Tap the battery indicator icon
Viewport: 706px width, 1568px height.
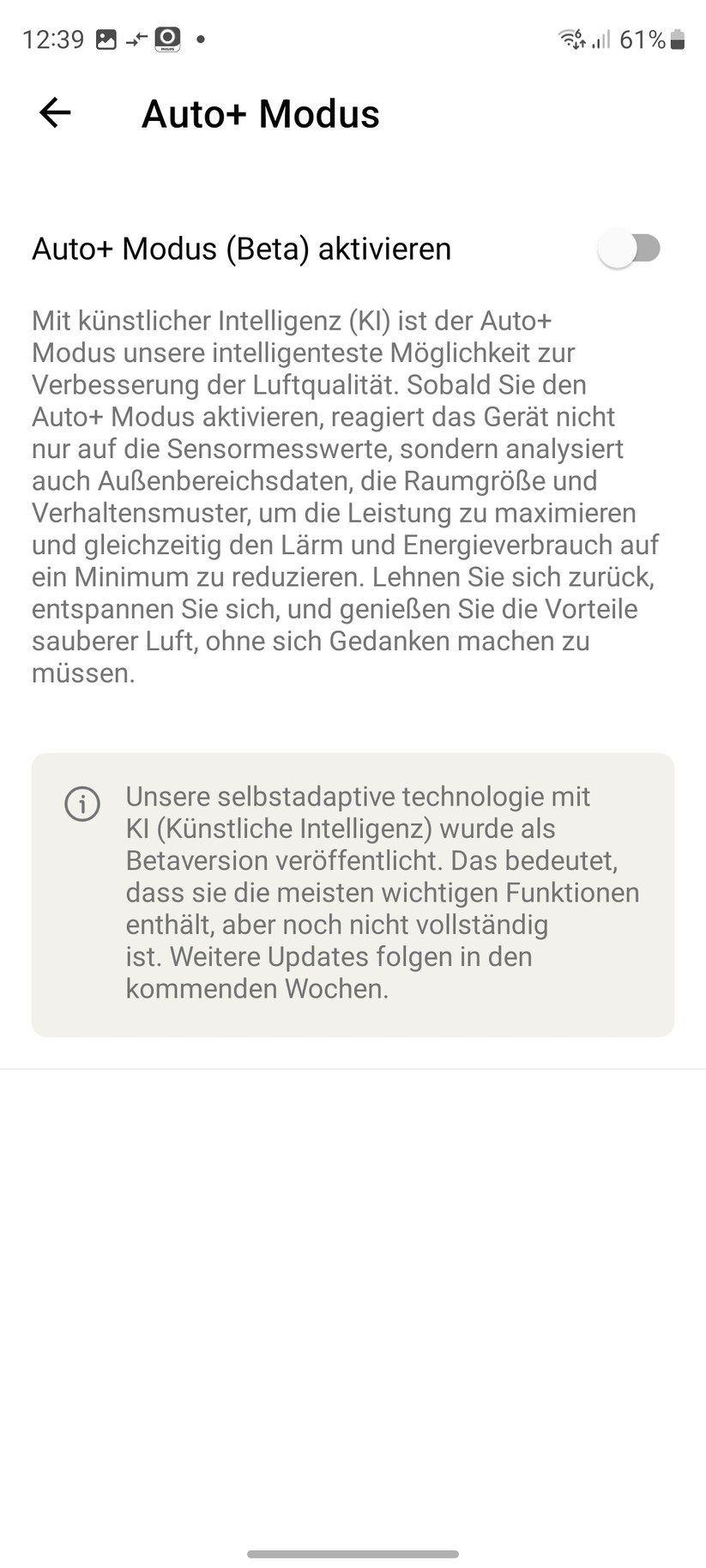677,39
